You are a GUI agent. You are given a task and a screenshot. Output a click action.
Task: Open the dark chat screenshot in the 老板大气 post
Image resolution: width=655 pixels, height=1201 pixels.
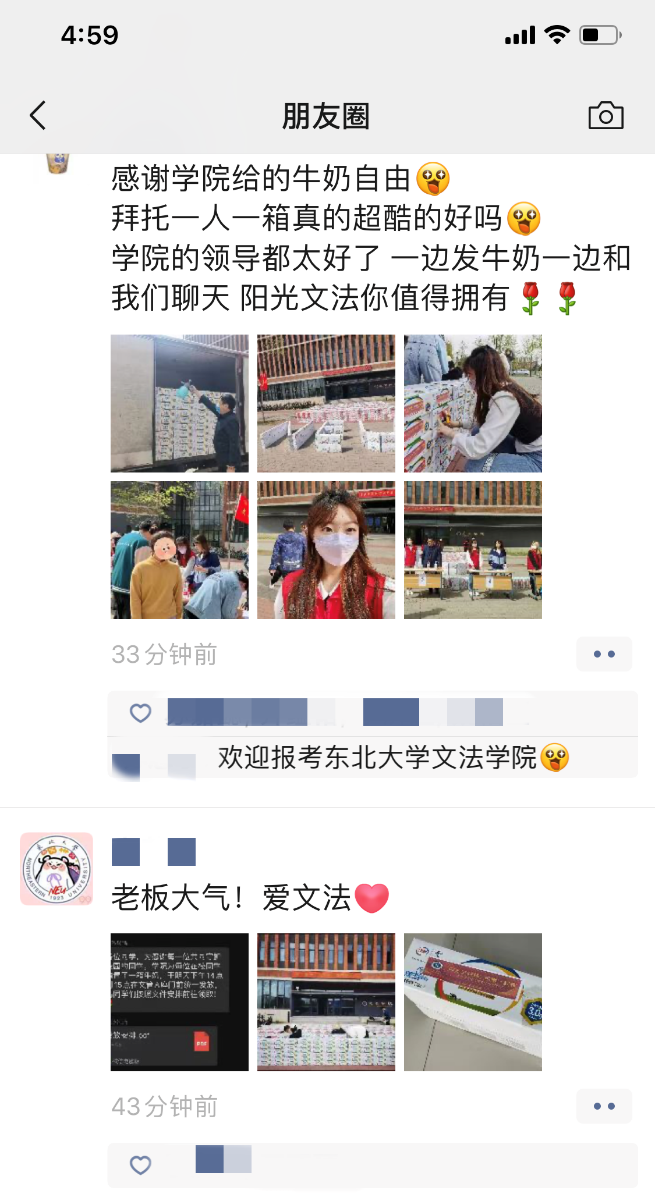179,1002
